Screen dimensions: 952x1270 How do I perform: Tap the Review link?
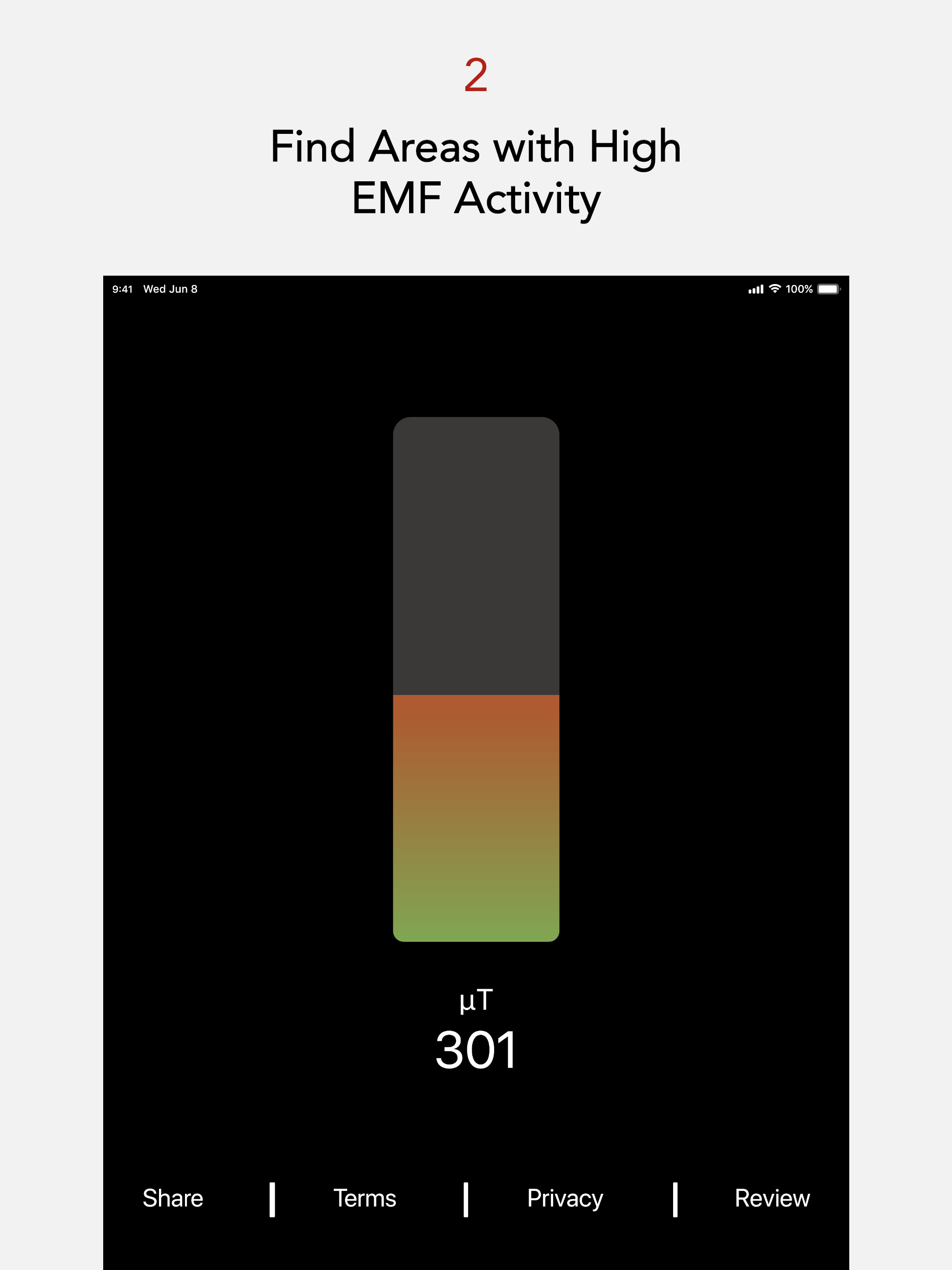coord(772,1198)
